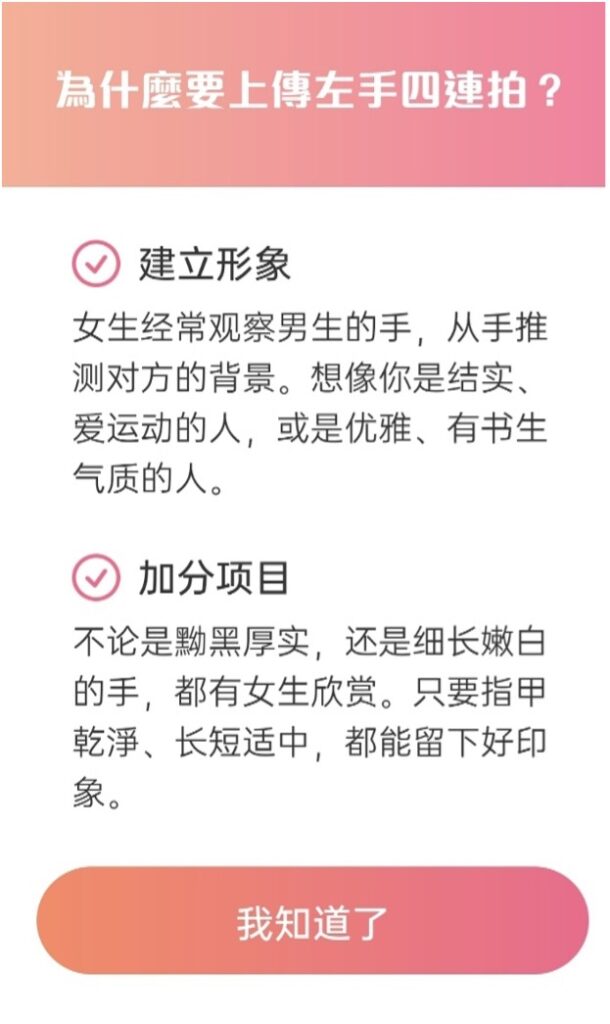Tap the 我知道了 button

click(312, 921)
